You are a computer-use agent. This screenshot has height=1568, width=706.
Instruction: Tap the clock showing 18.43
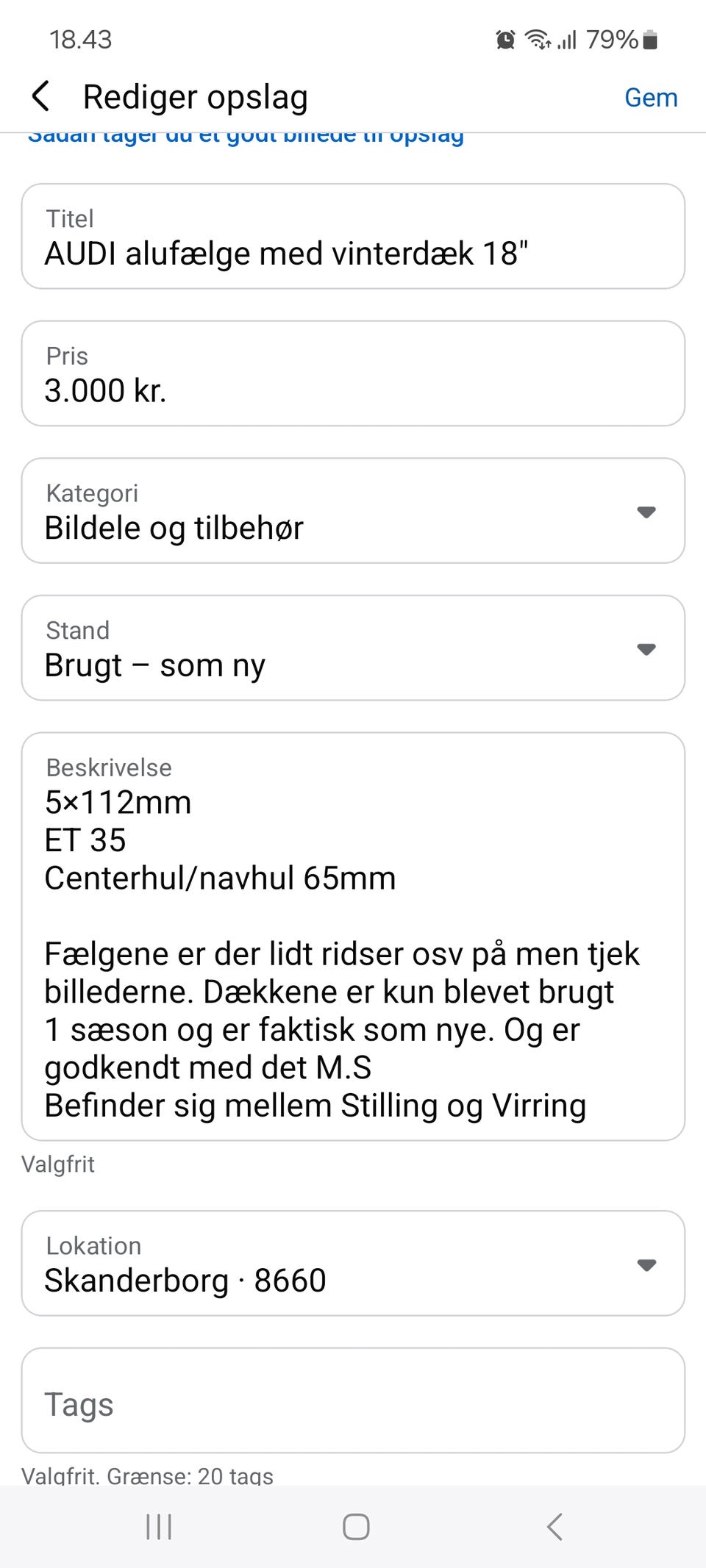tap(81, 40)
